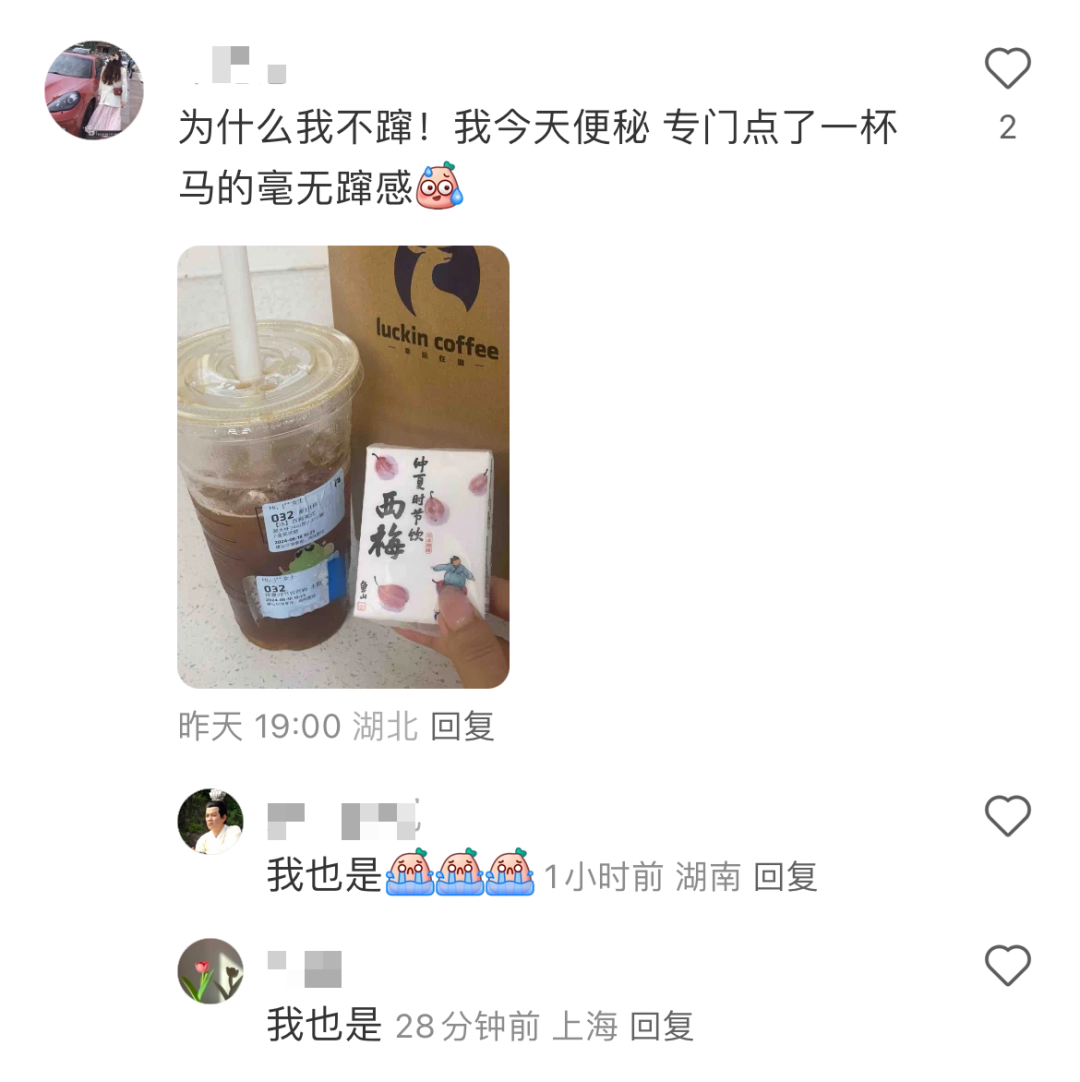This screenshot has height=1082, width=1080.
Task: Open the profile avatar of the Hubei commenter
Action: tap(94, 91)
